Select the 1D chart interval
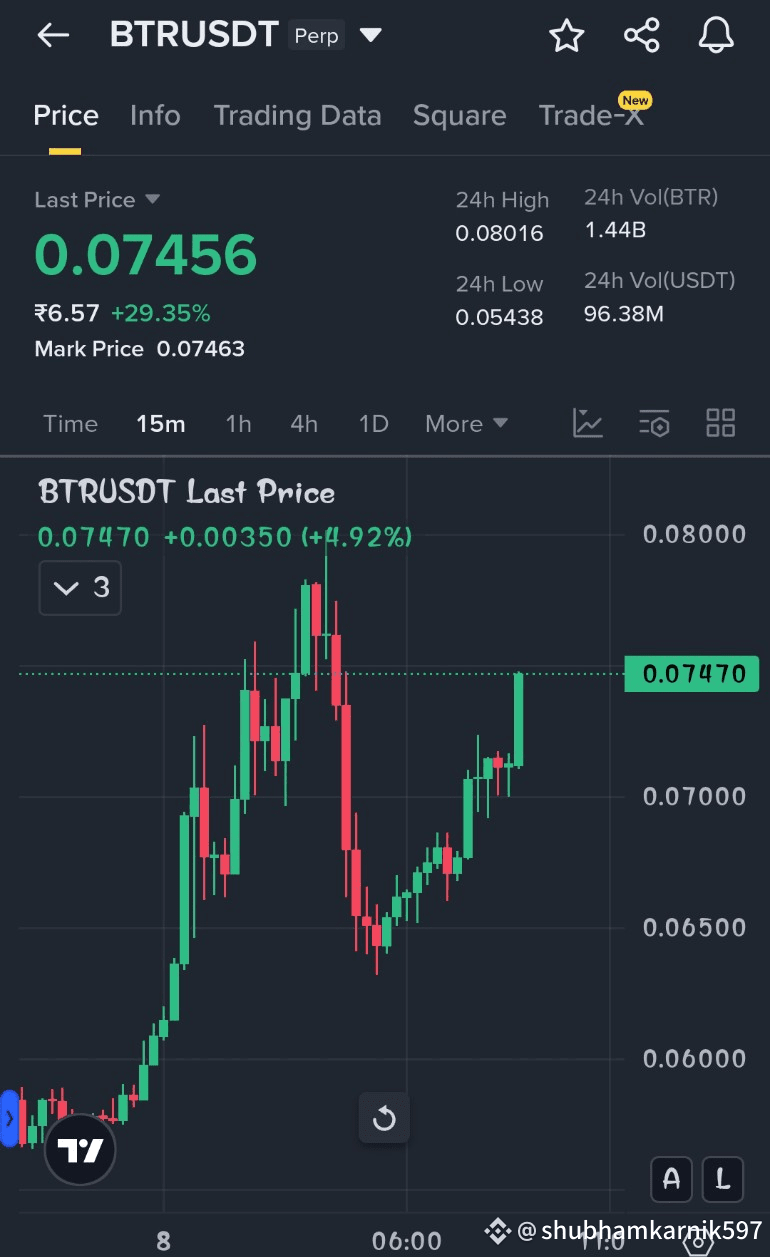The height and width of the screenshot is (1257, 770). 373,424
